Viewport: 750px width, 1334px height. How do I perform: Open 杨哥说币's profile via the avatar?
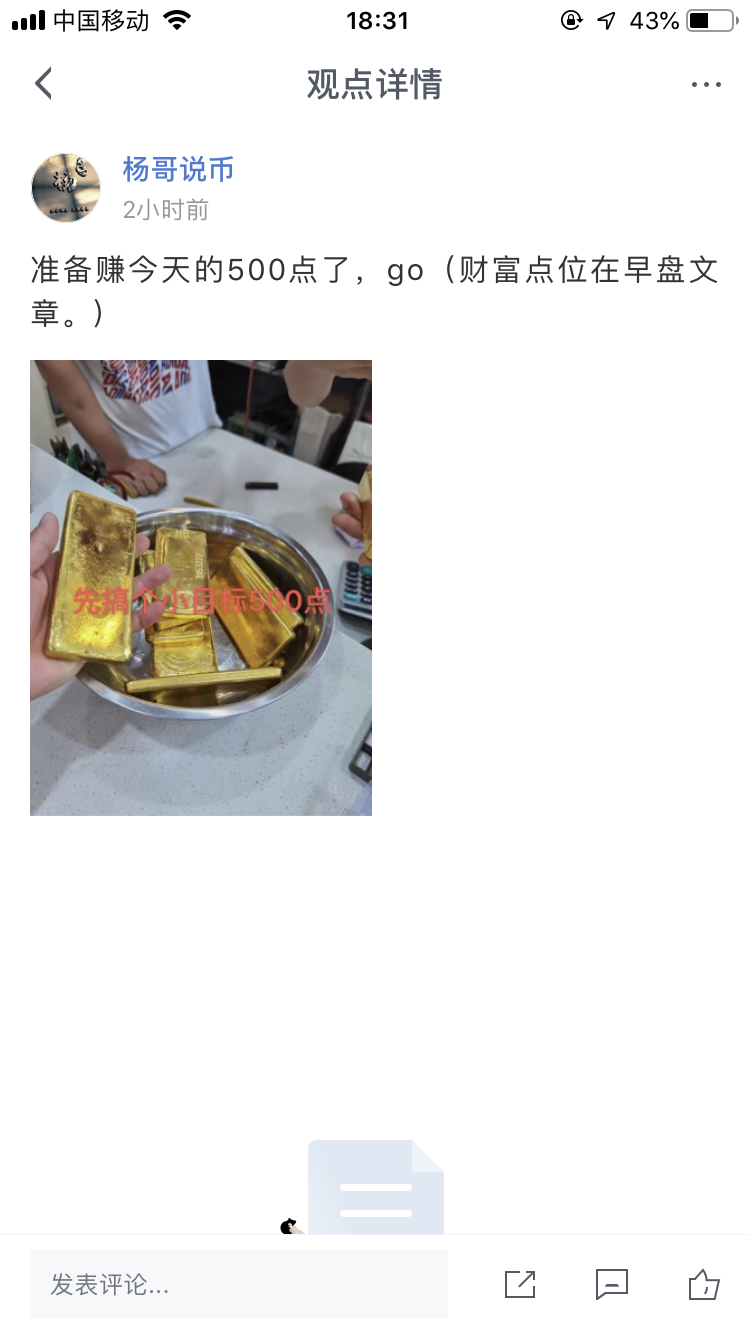(66, 188)
